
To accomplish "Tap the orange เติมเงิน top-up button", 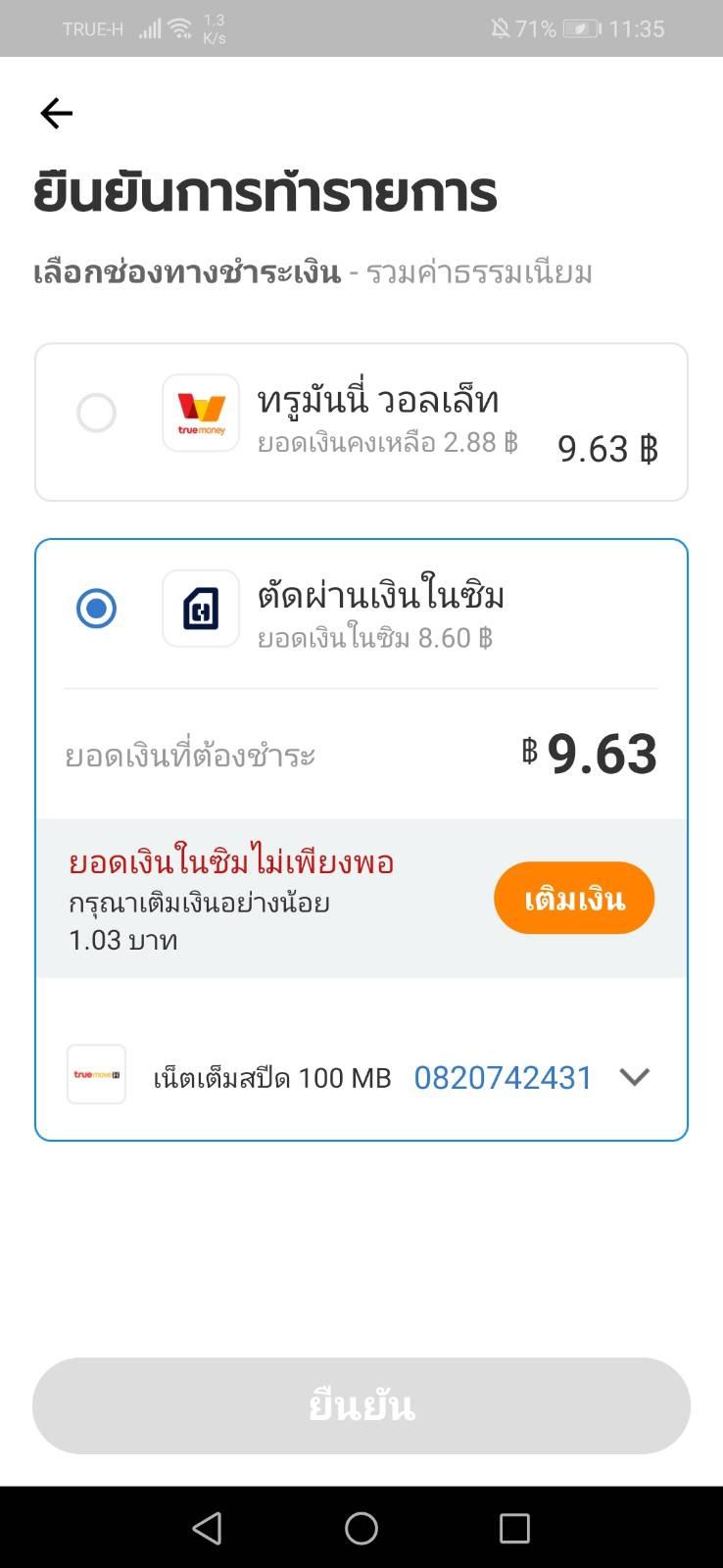I will pyautogui.click(x=574, y=899).
